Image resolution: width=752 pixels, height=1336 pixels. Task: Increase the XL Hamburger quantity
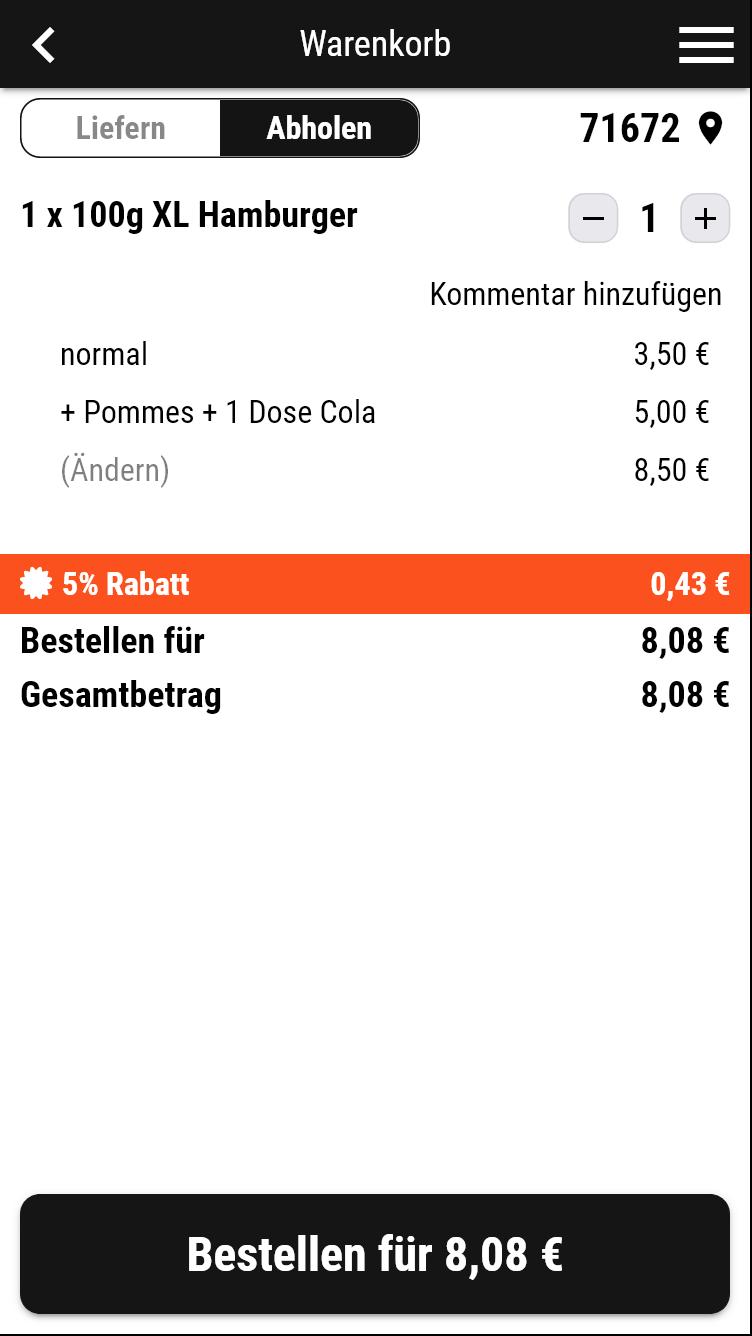coord(705,218)
